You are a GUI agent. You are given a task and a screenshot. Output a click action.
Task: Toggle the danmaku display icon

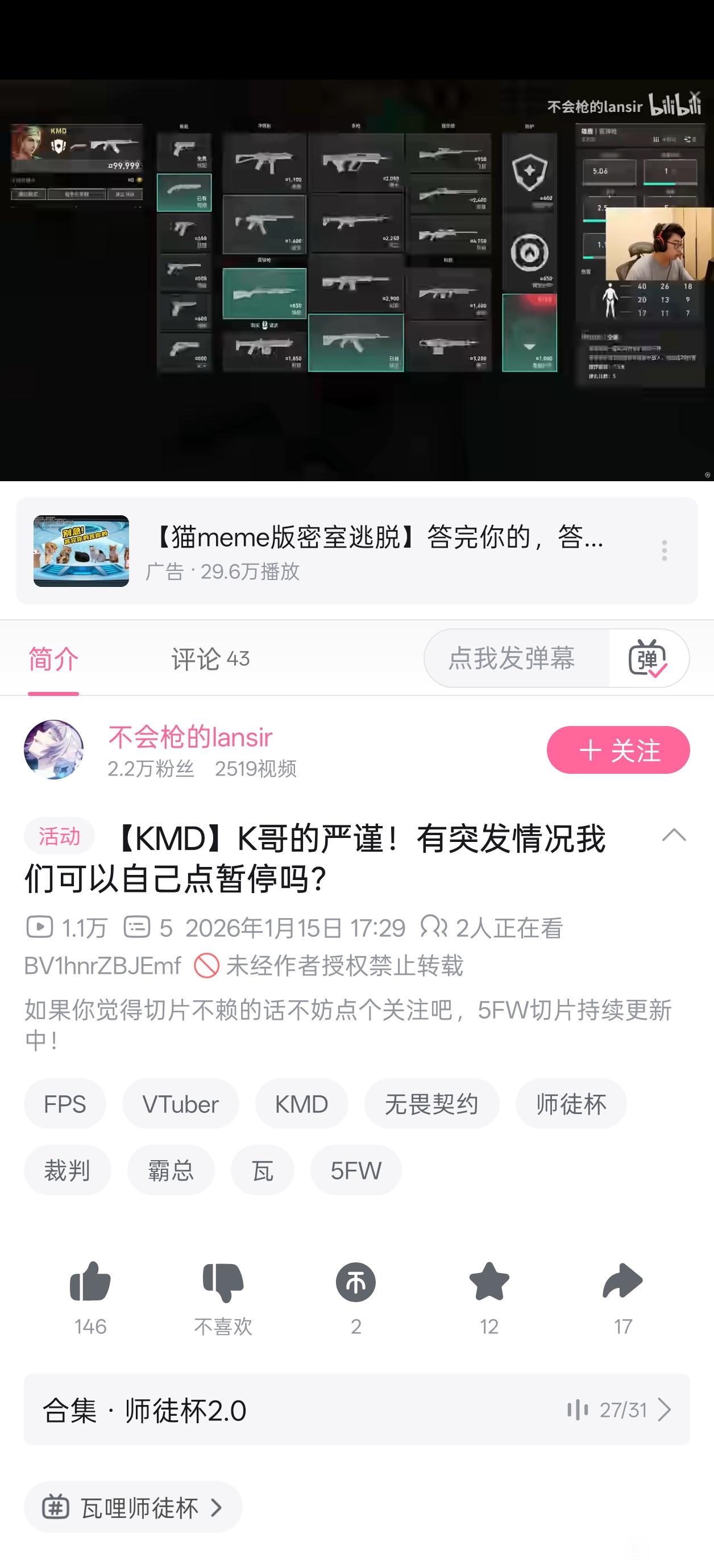pyautogui.click(x=647, y=658)
